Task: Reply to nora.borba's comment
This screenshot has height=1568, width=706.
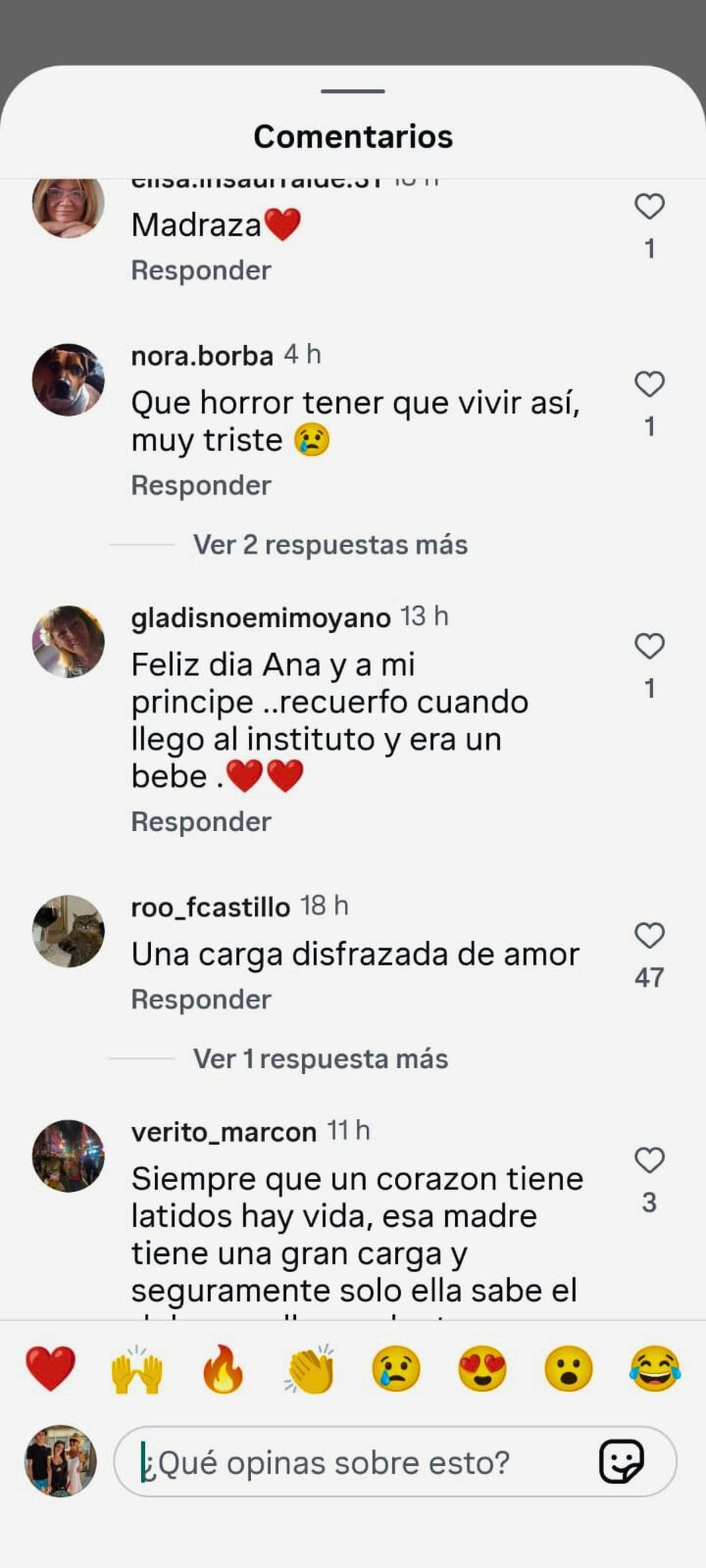Action: (201, 486)
